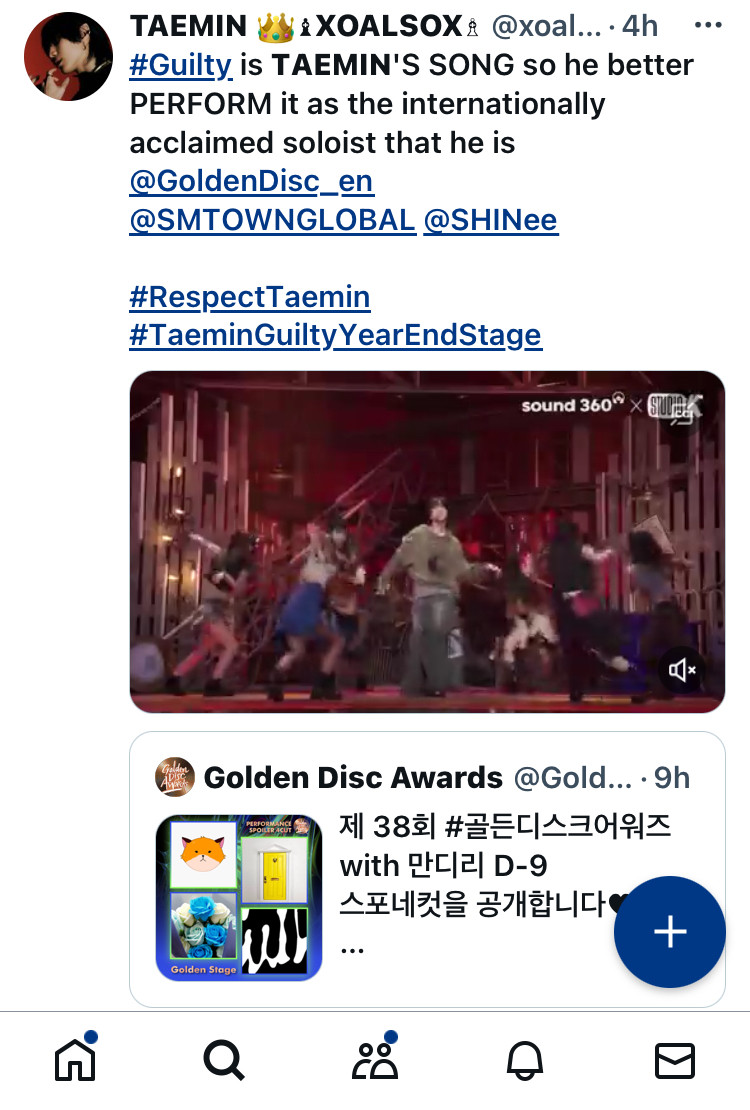The height and width of the screenshot is (1110, 750).
Task: Open the #RespectTaemin hashtag
Action: [250, 297]
